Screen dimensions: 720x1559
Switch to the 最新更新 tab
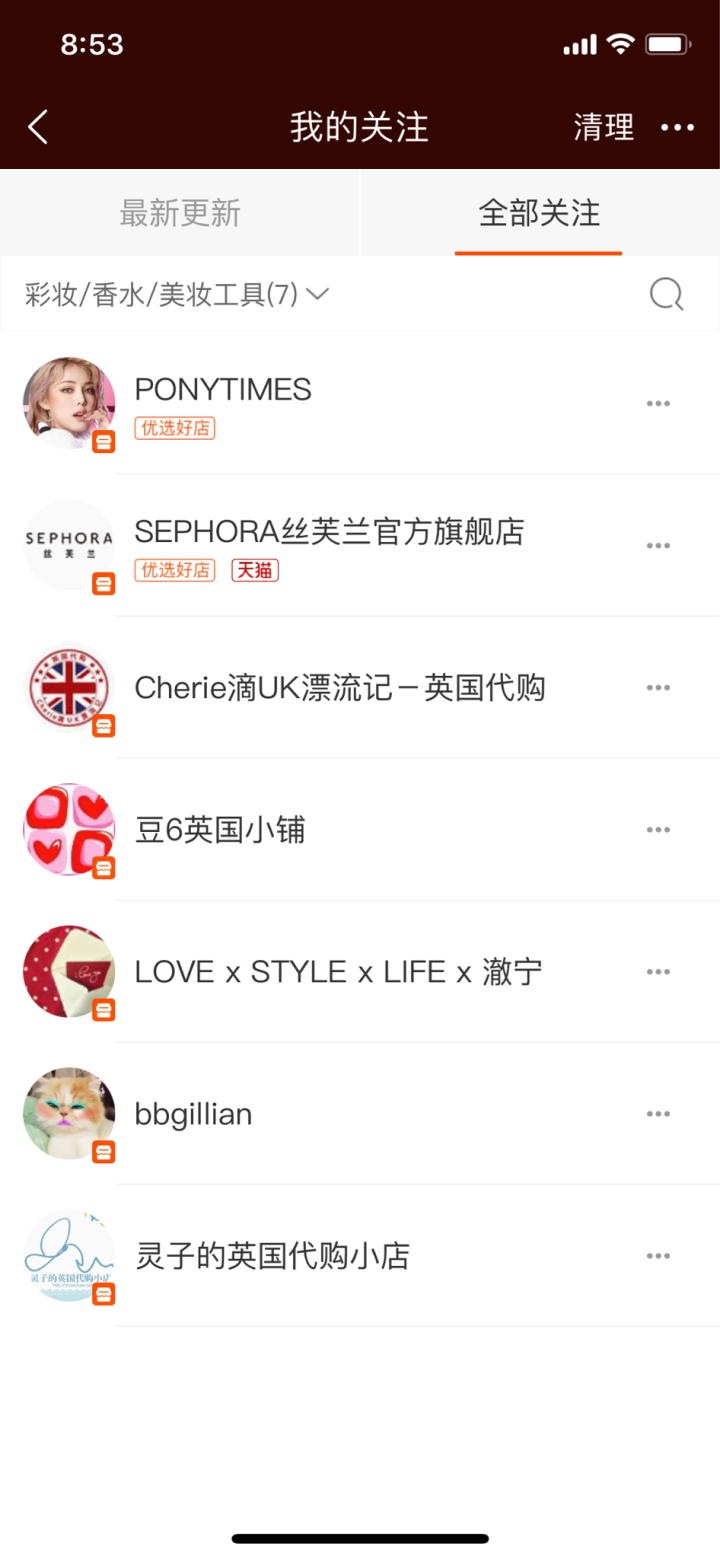click(x=180, y=213)
